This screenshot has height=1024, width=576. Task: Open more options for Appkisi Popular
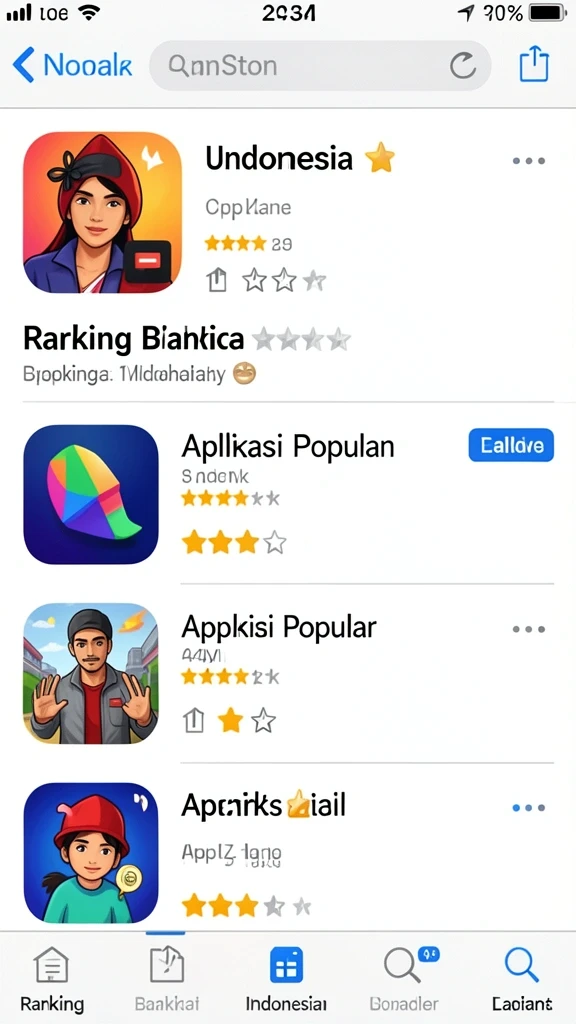[x=528, y=630]
